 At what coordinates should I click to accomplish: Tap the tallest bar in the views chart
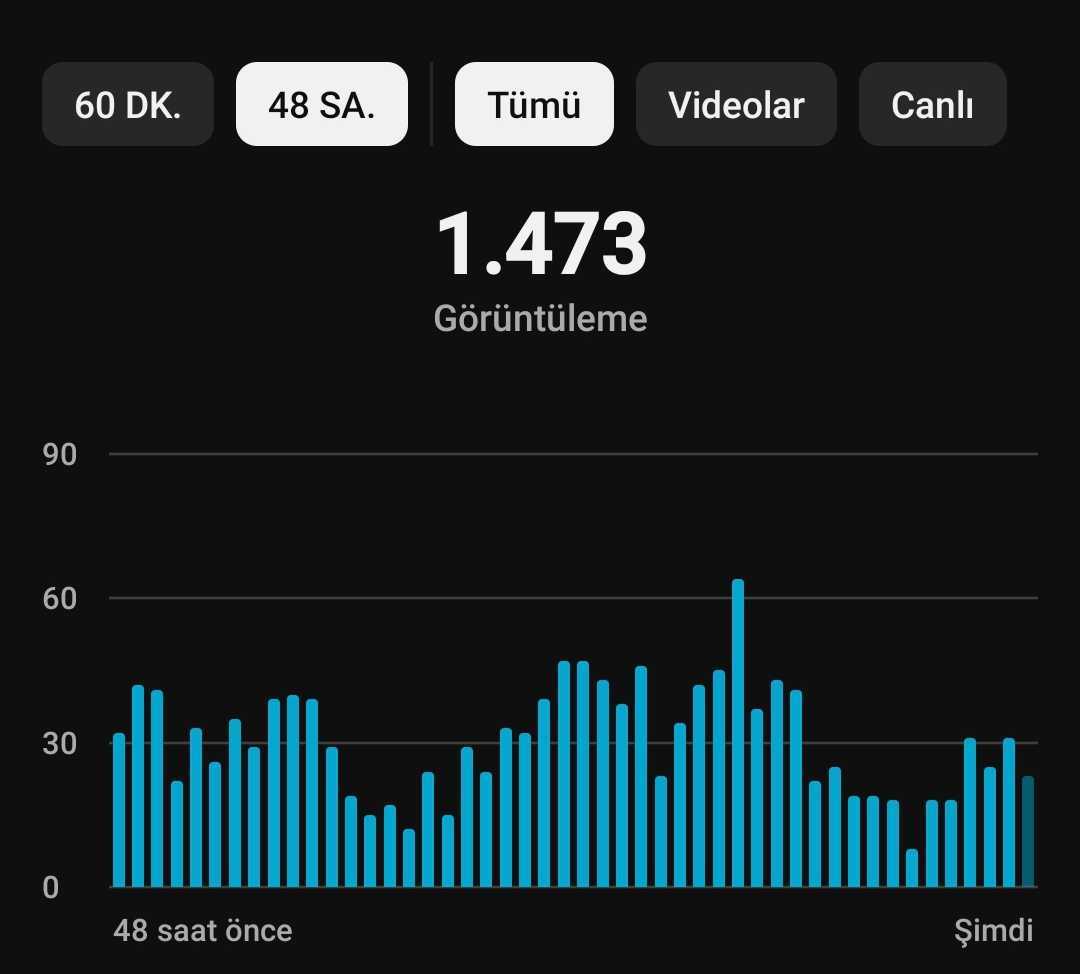(x=738, y=733)
